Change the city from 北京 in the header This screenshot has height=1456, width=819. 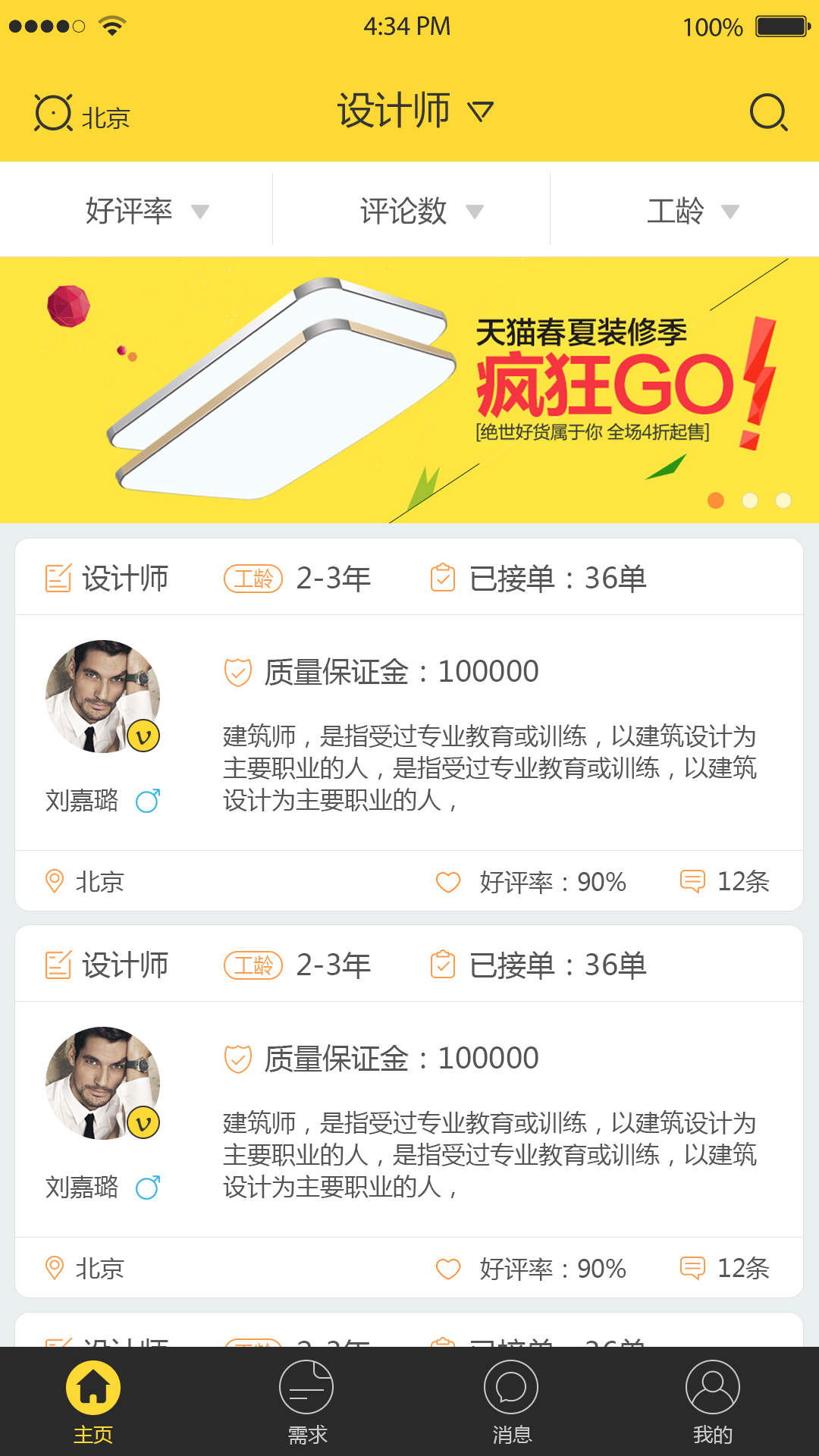tap(83, 115)
